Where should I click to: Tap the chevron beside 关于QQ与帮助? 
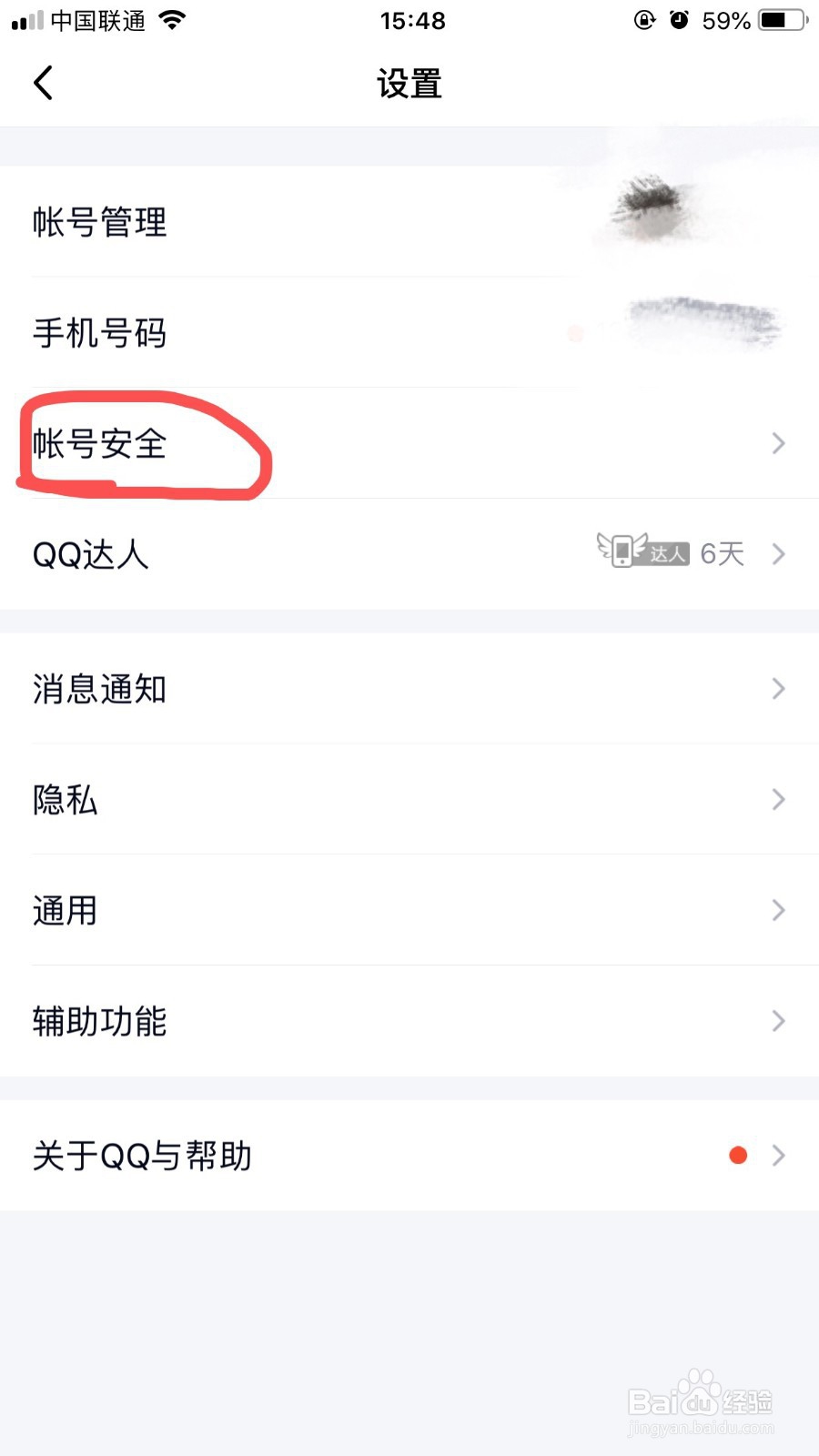coord(778,1156)
